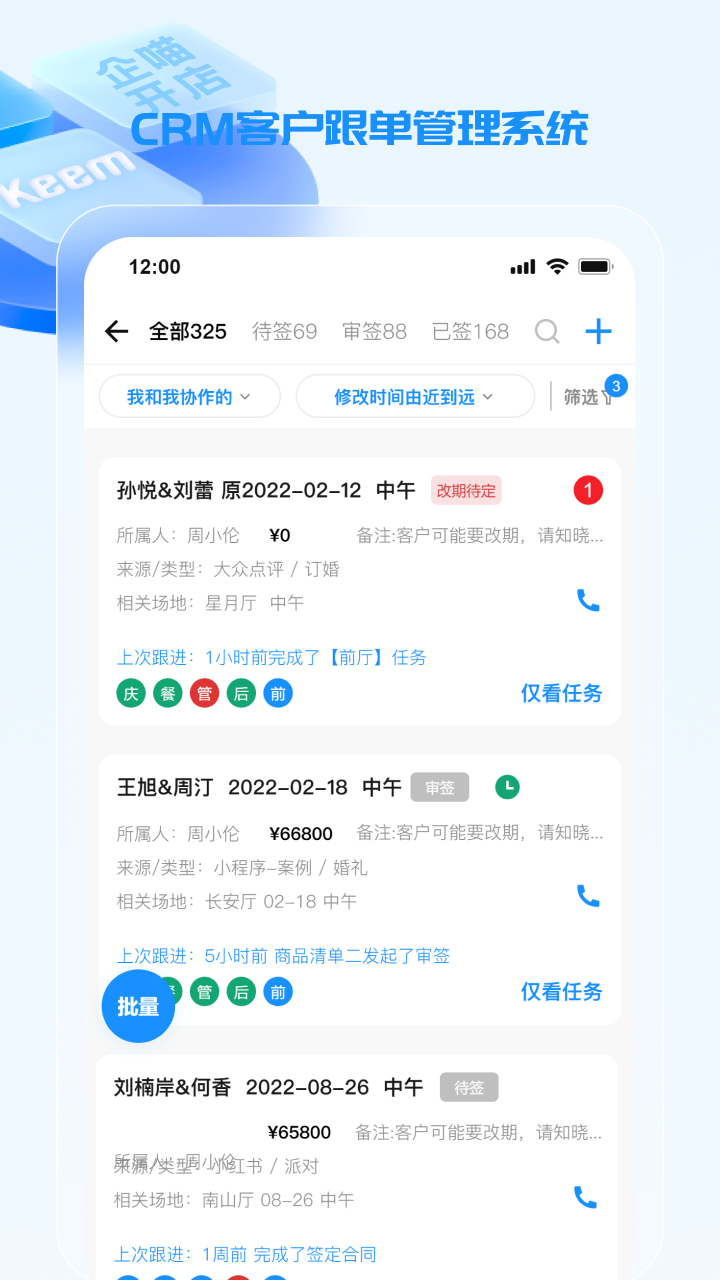Tap the phone icon on 刘楠岸&何香 card
Viewport: 720px width, 1280px height.
[585, 1198]
